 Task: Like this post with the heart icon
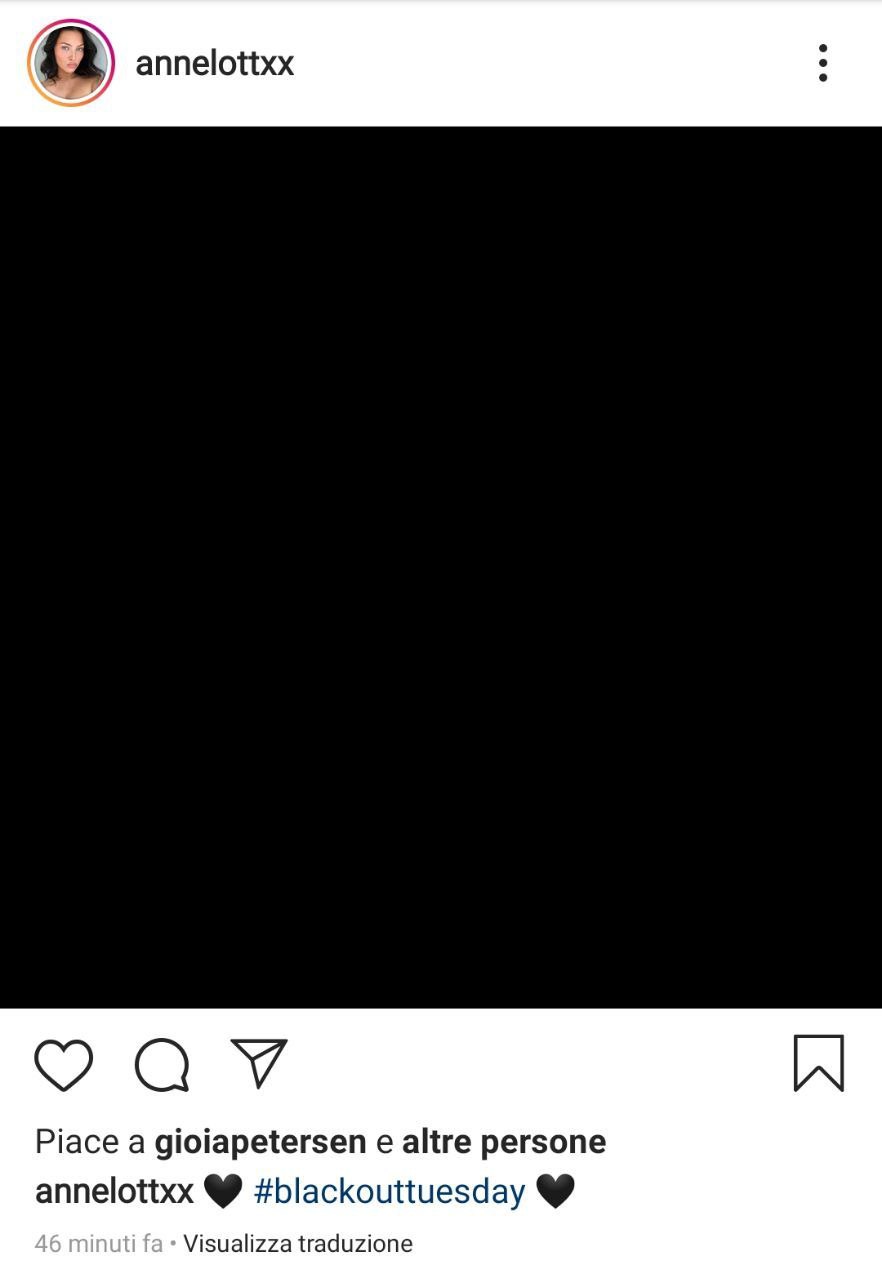tap(64, 1064)
